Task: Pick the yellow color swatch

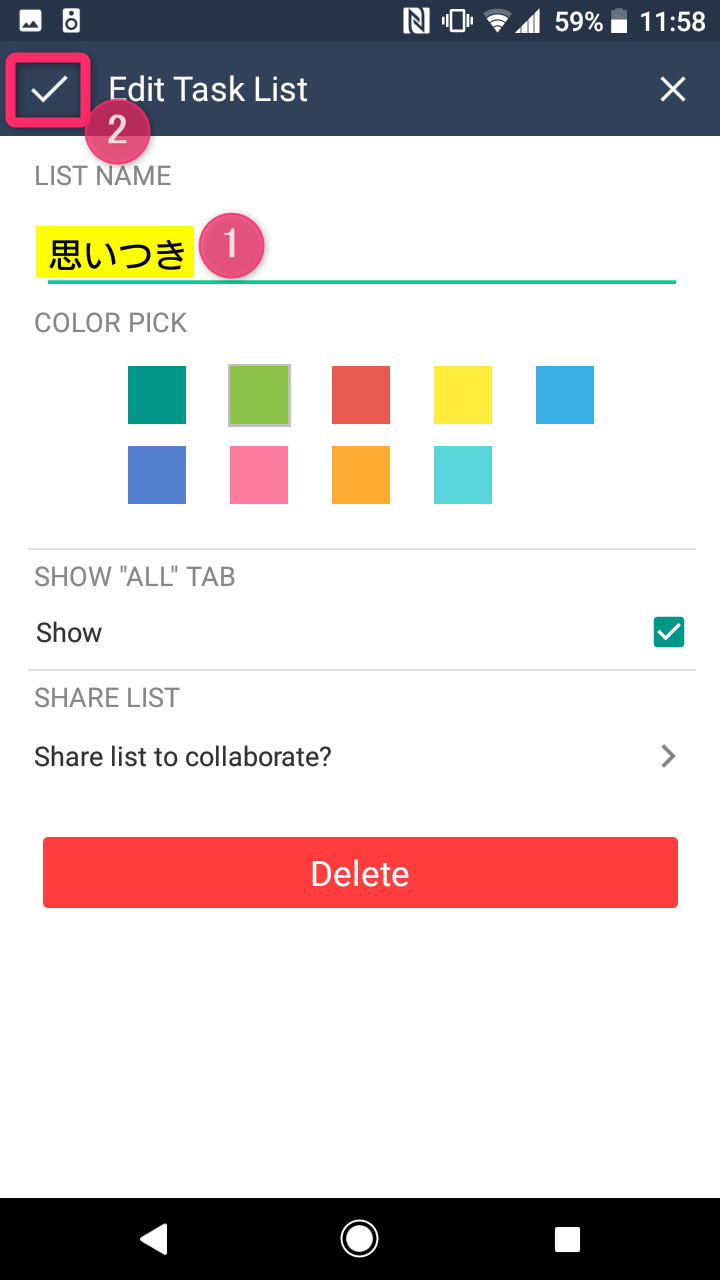Action: (463, 395)
